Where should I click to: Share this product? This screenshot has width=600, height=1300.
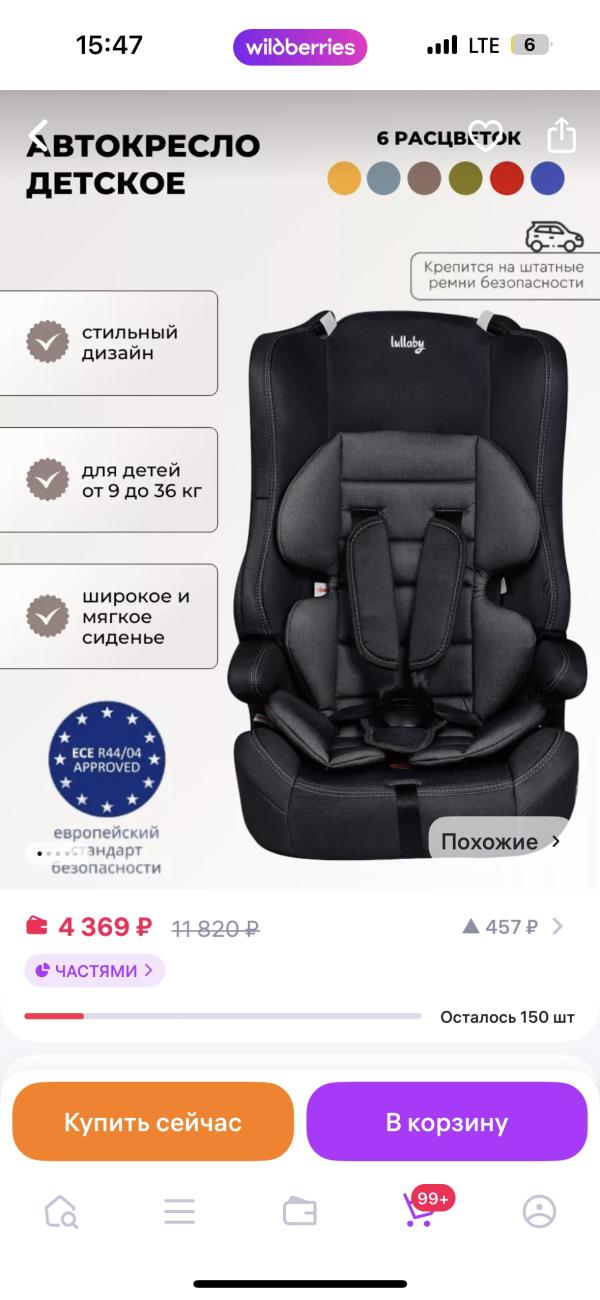pos(561,135)
